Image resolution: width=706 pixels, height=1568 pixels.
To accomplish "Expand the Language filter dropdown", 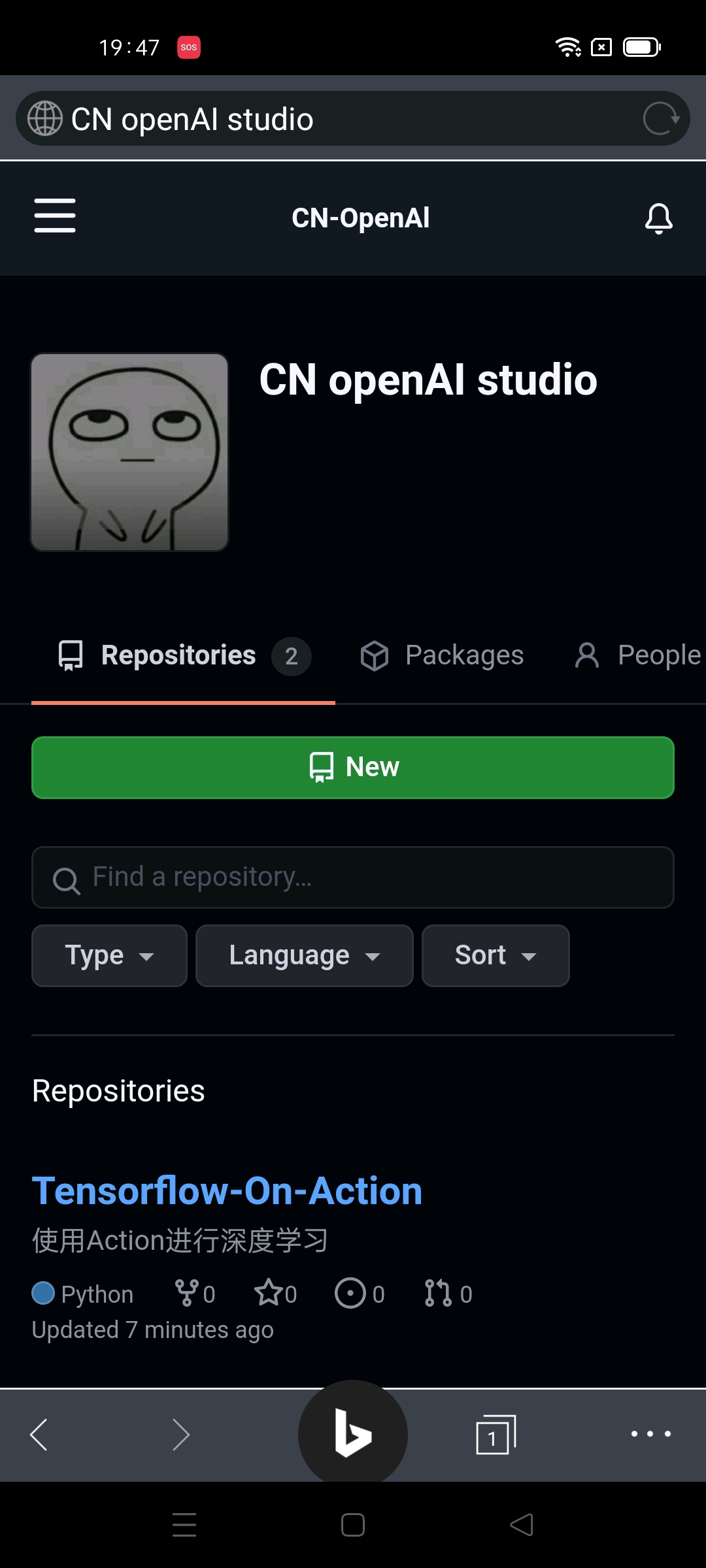I will point(305,956).
